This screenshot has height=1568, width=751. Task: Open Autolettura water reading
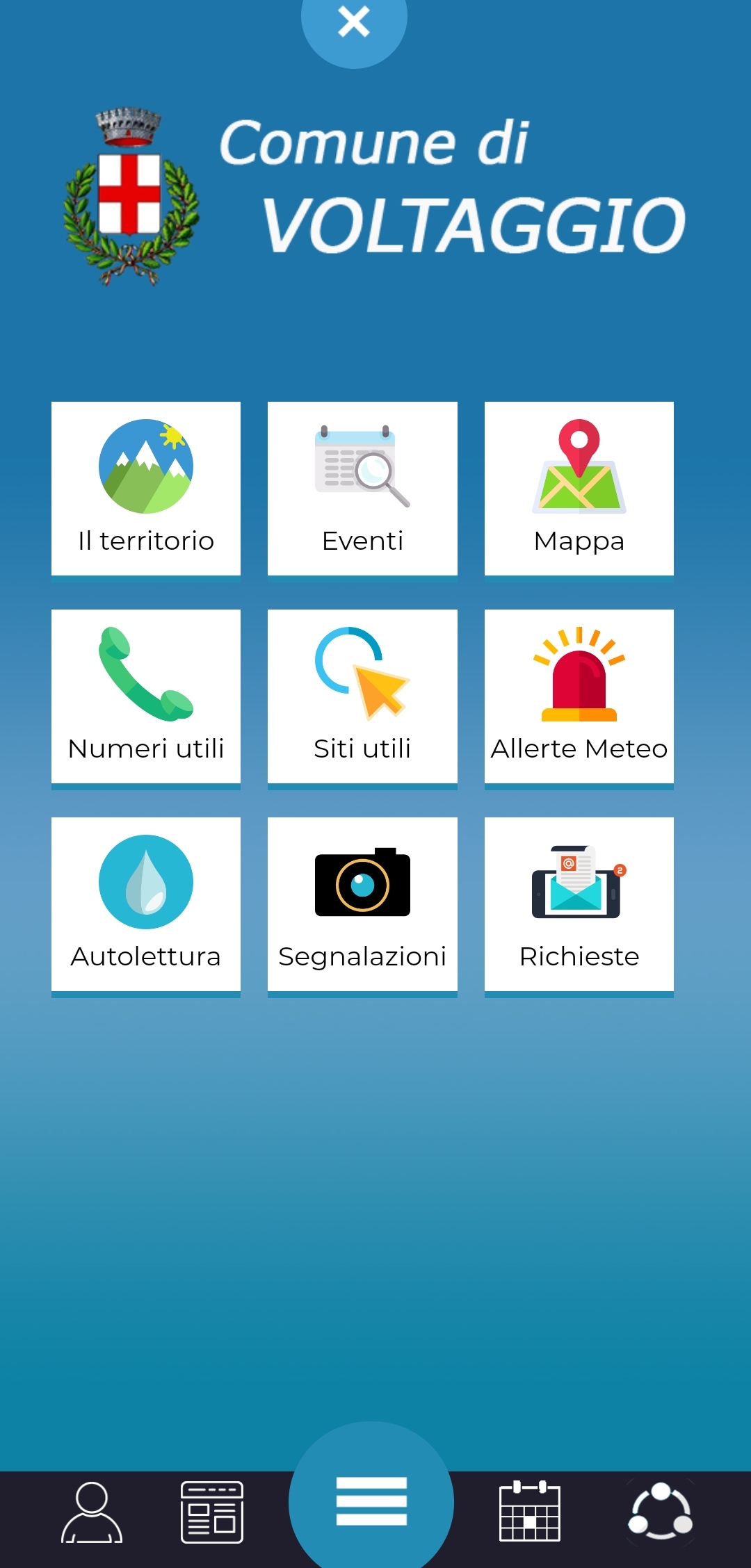[146, 904]
